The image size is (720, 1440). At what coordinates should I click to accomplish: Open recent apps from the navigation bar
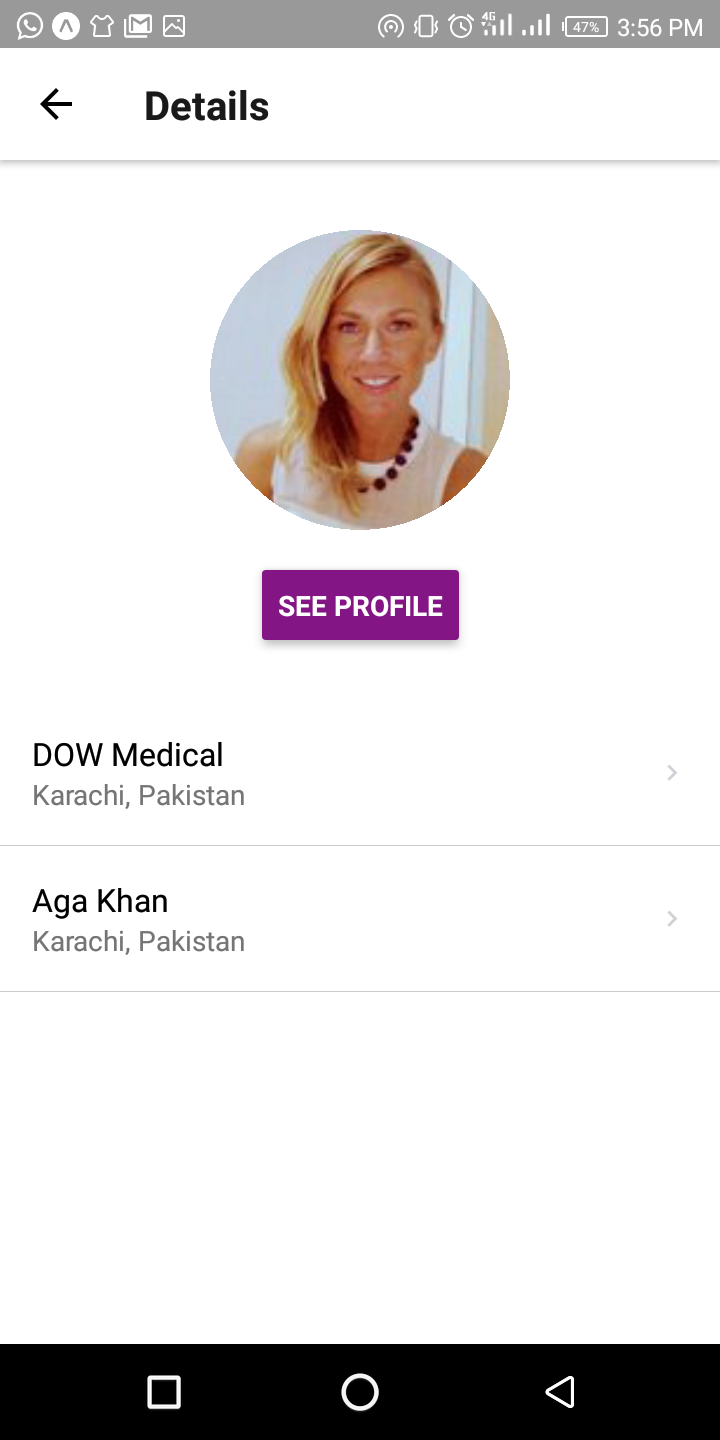click(x=163, y=1391)
